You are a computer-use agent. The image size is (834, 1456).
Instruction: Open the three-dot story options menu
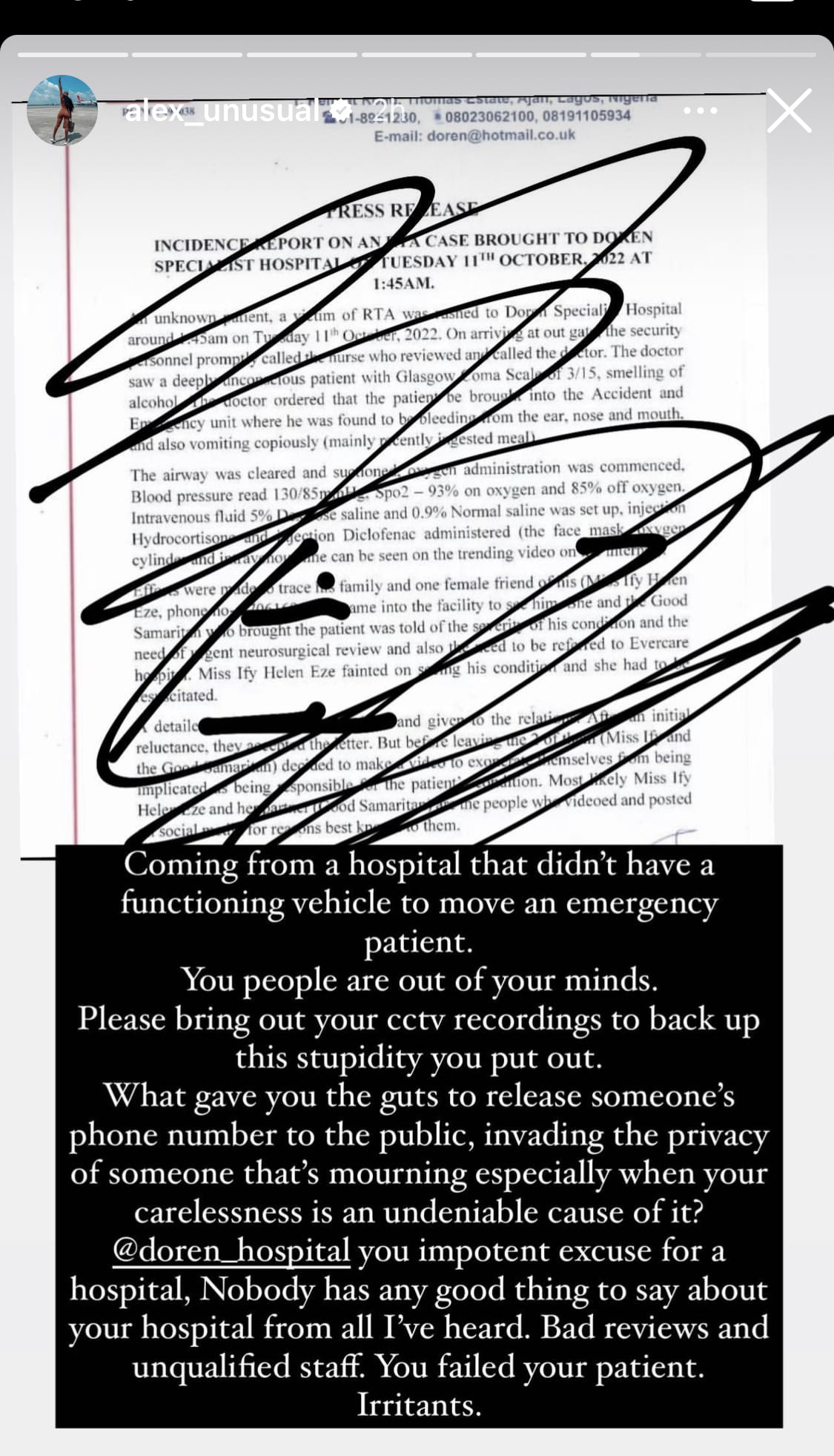coord(701,111)
